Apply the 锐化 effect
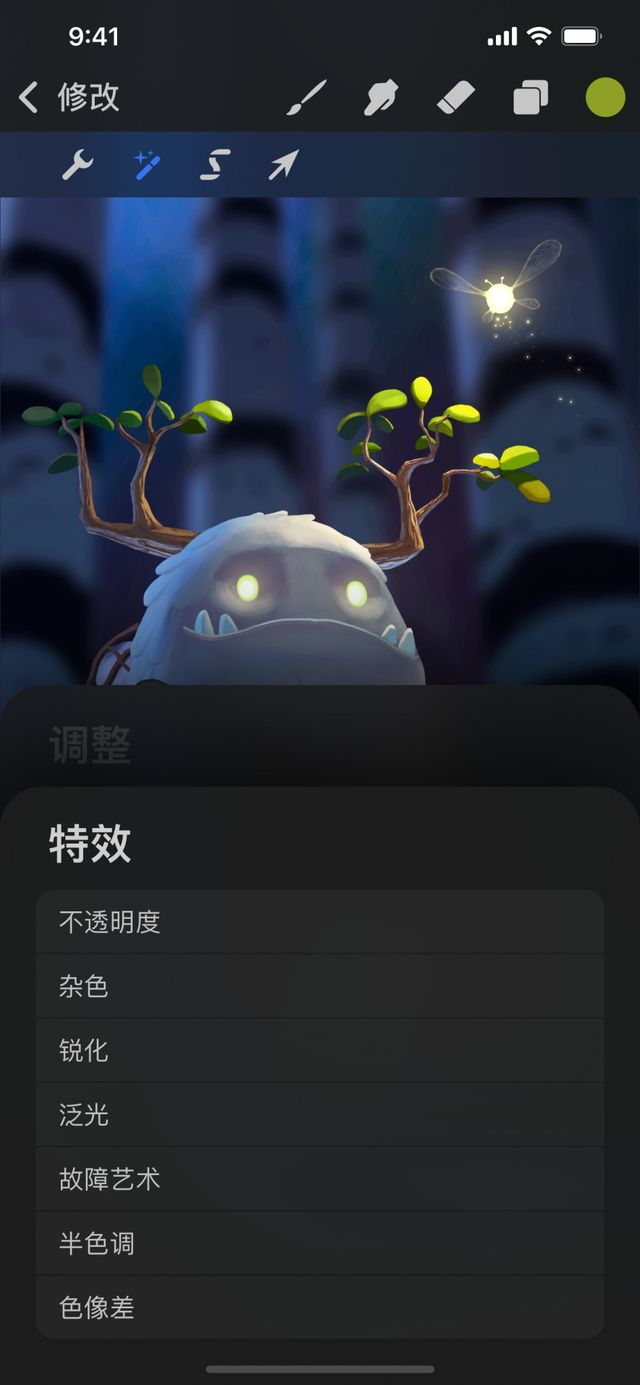This screenshot has height=1385, width=640. coord(320,1050)
